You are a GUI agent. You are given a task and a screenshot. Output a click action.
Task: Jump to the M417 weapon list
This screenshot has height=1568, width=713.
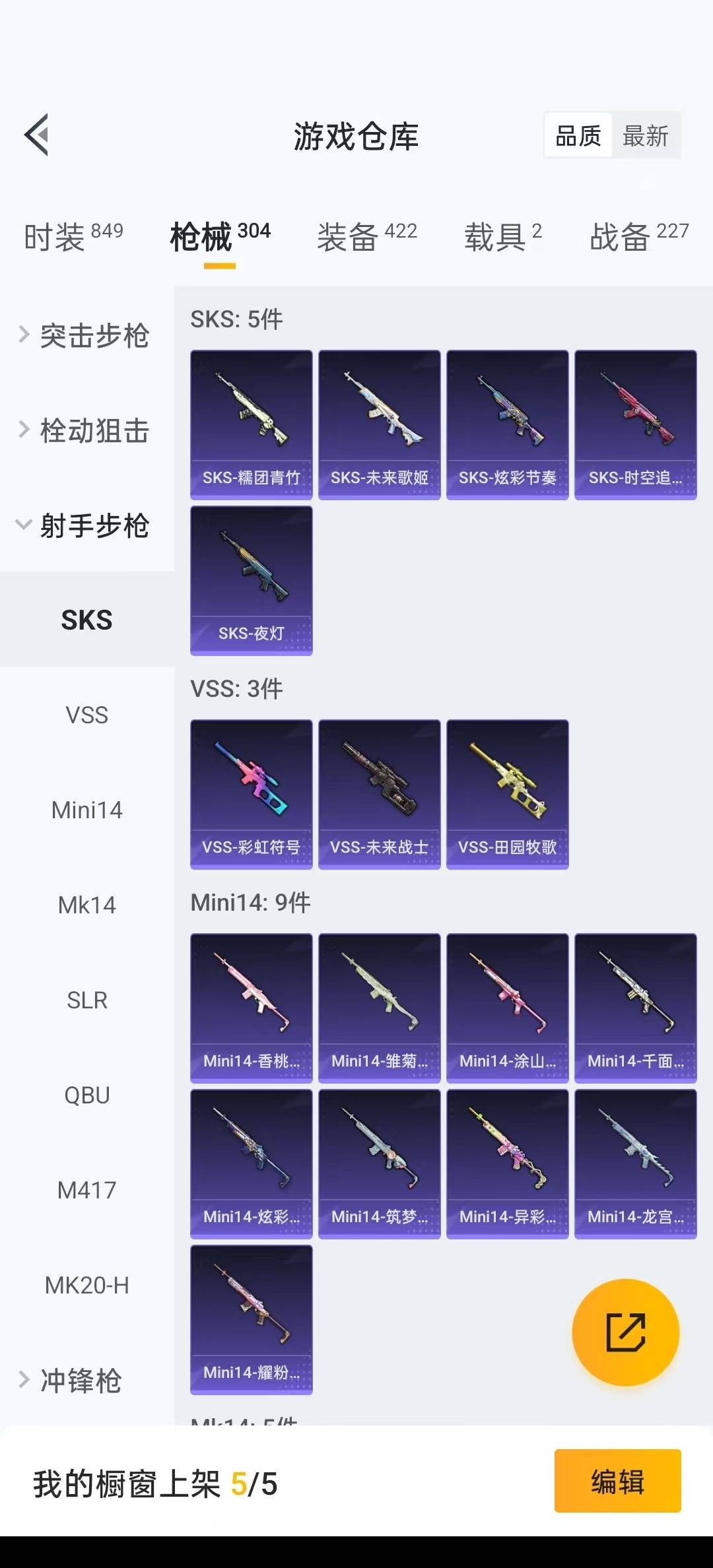click(86, 1190)
